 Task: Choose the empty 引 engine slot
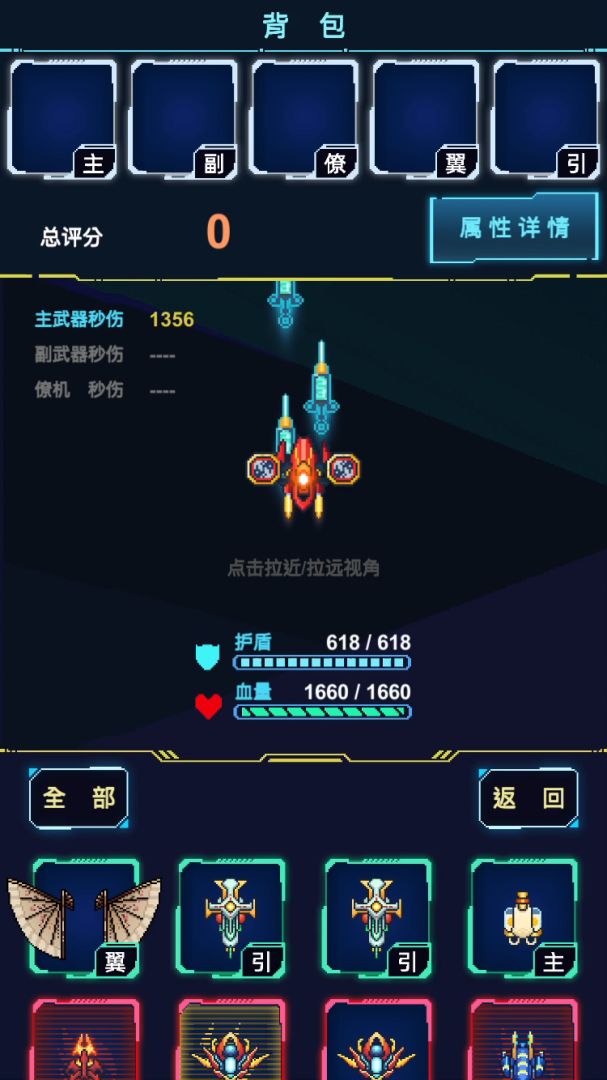click(546, 119)
